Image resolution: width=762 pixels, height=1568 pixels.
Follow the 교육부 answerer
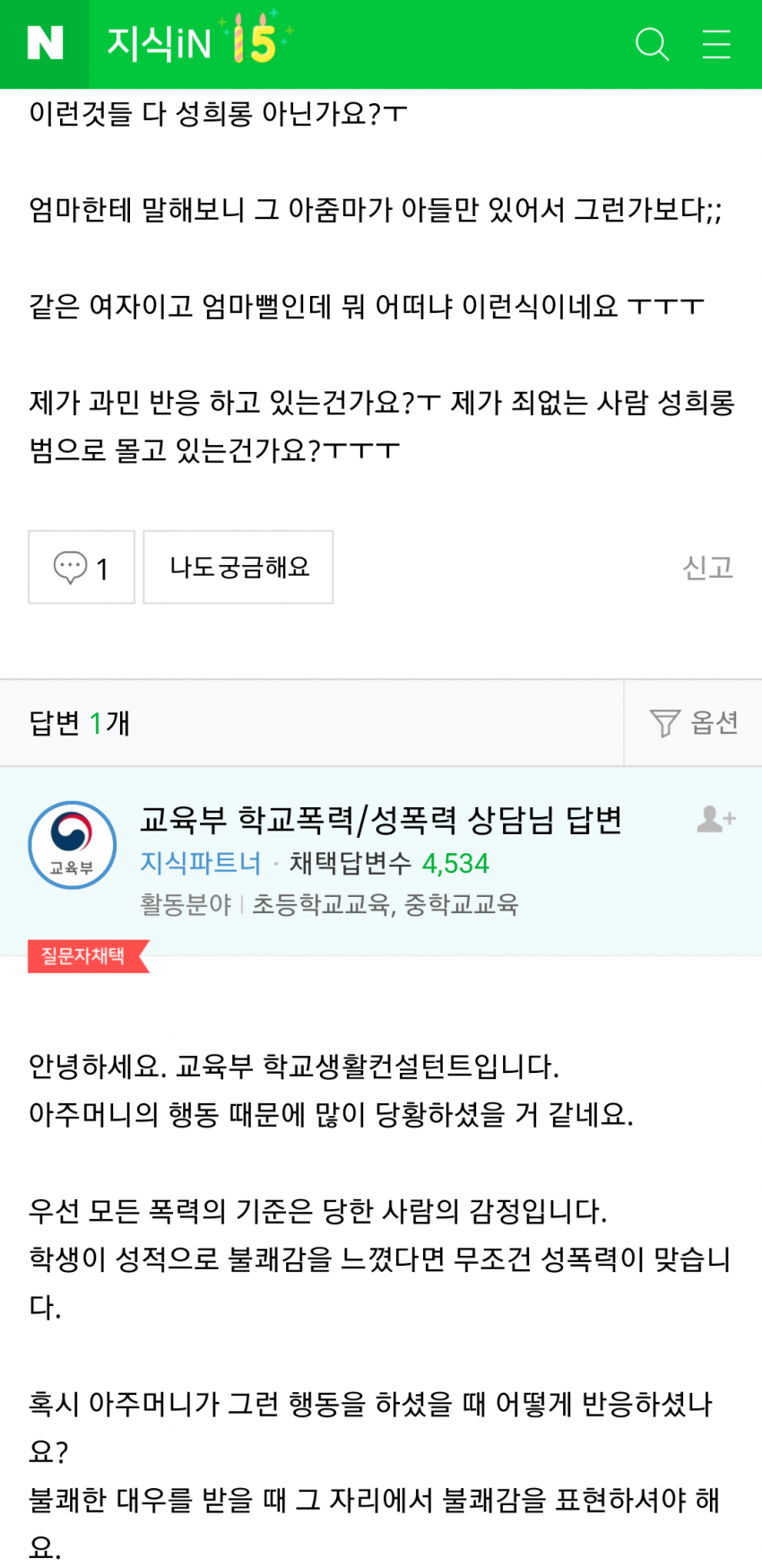(x=715, y=819)
